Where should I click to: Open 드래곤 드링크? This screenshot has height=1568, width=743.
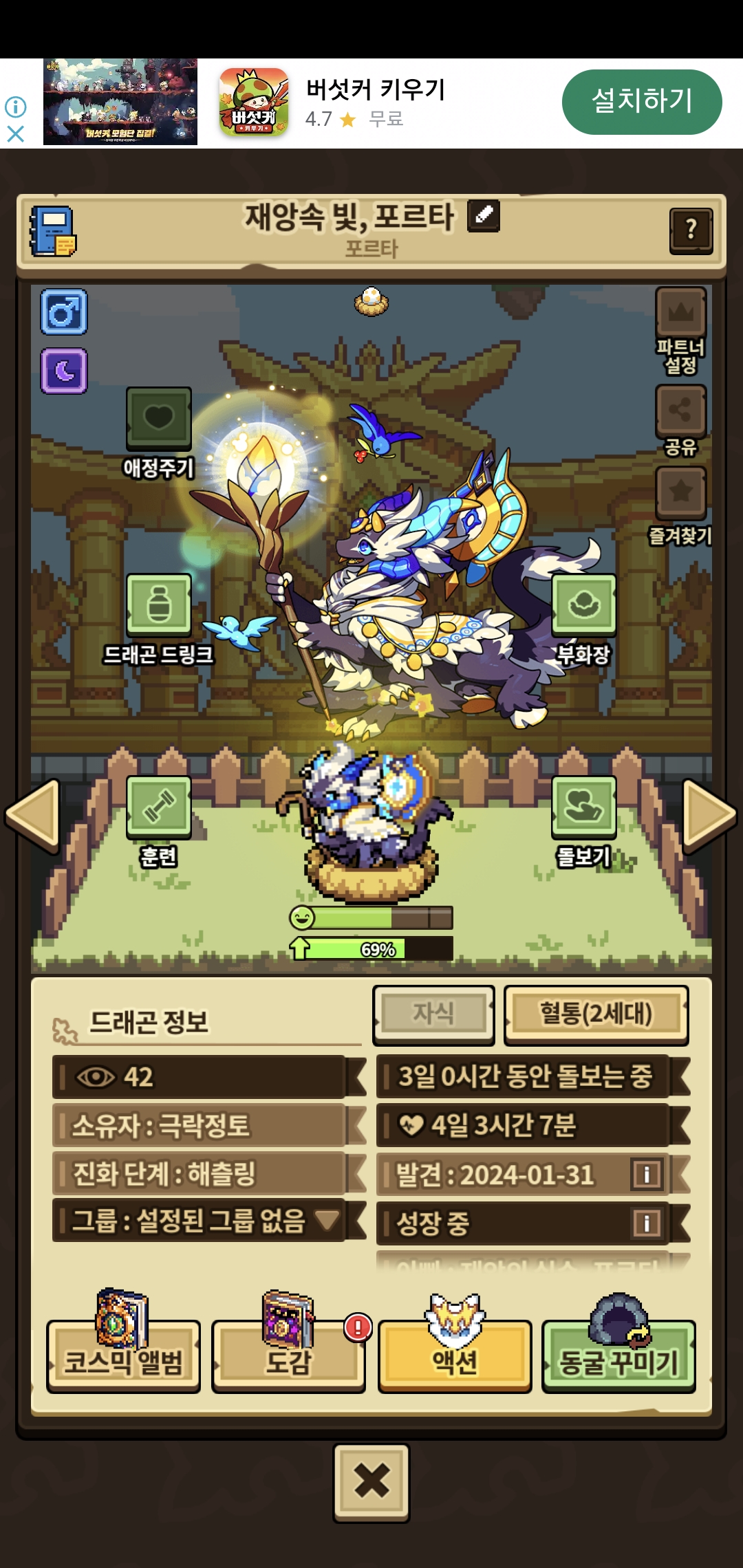pyautogui.click(x=158, y=604)
